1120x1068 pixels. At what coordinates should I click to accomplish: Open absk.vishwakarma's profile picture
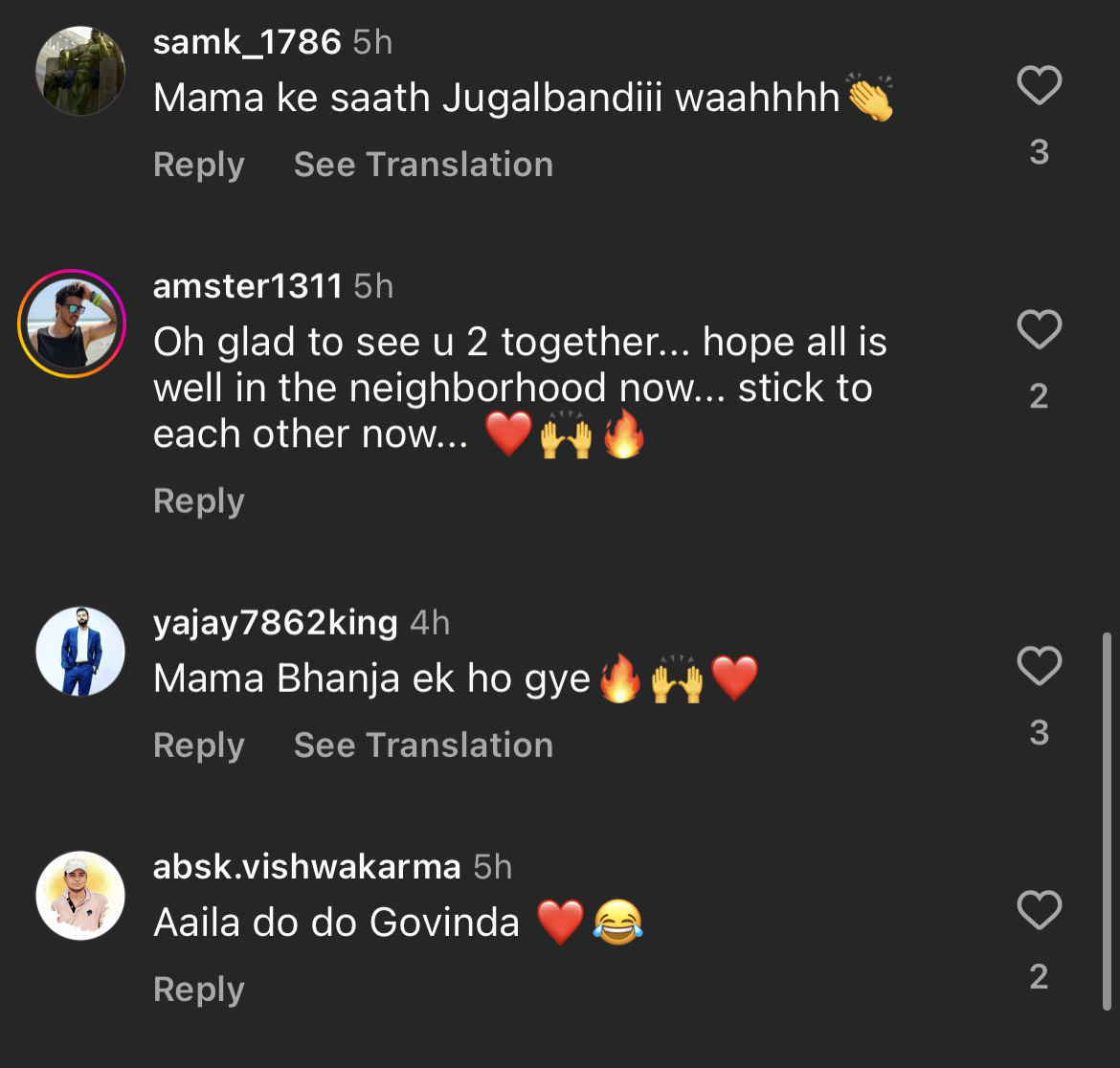pos(80,896)
